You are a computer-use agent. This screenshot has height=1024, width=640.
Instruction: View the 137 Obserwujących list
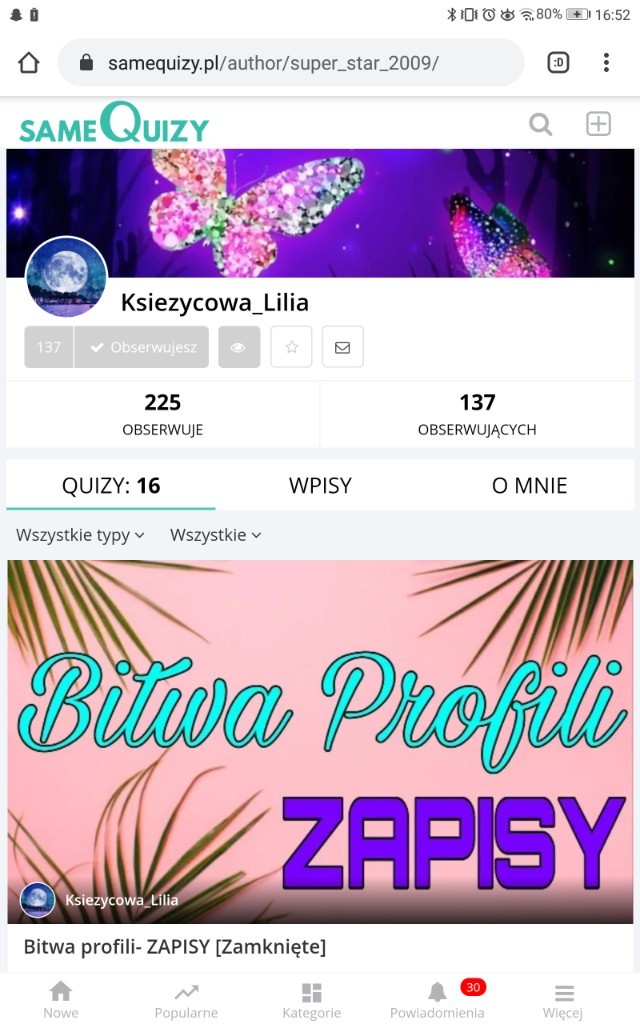point(477,414)
